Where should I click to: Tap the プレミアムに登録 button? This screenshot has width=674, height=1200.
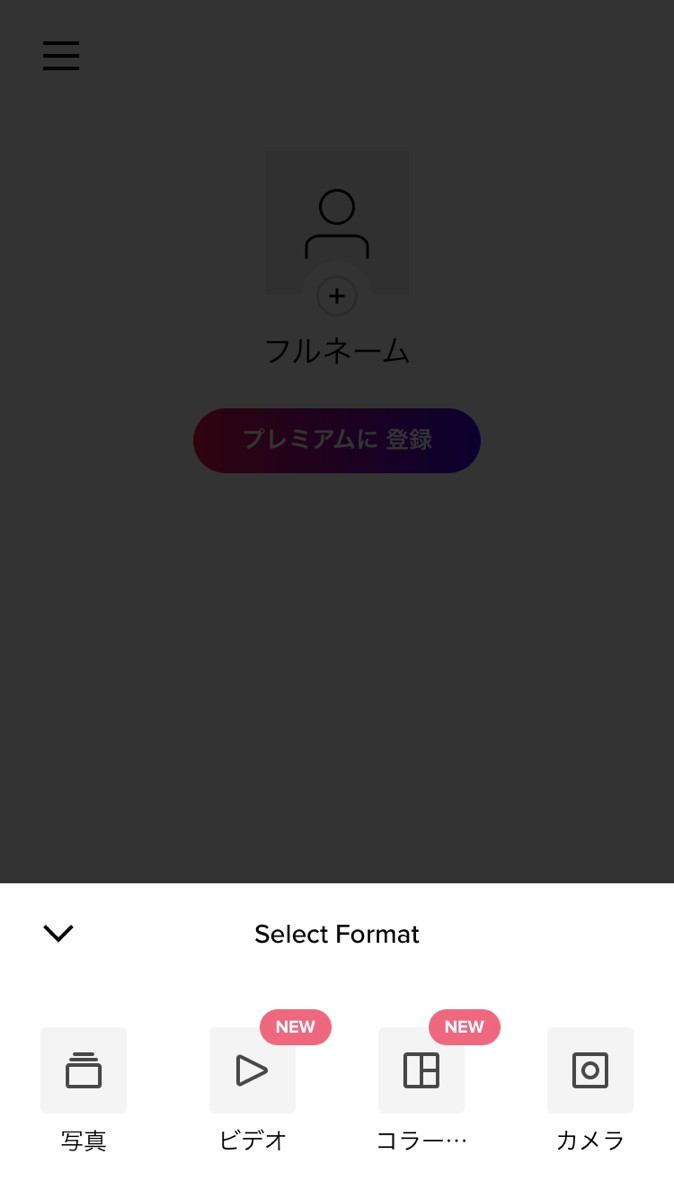pyautogui.click(x=337, y=440)
